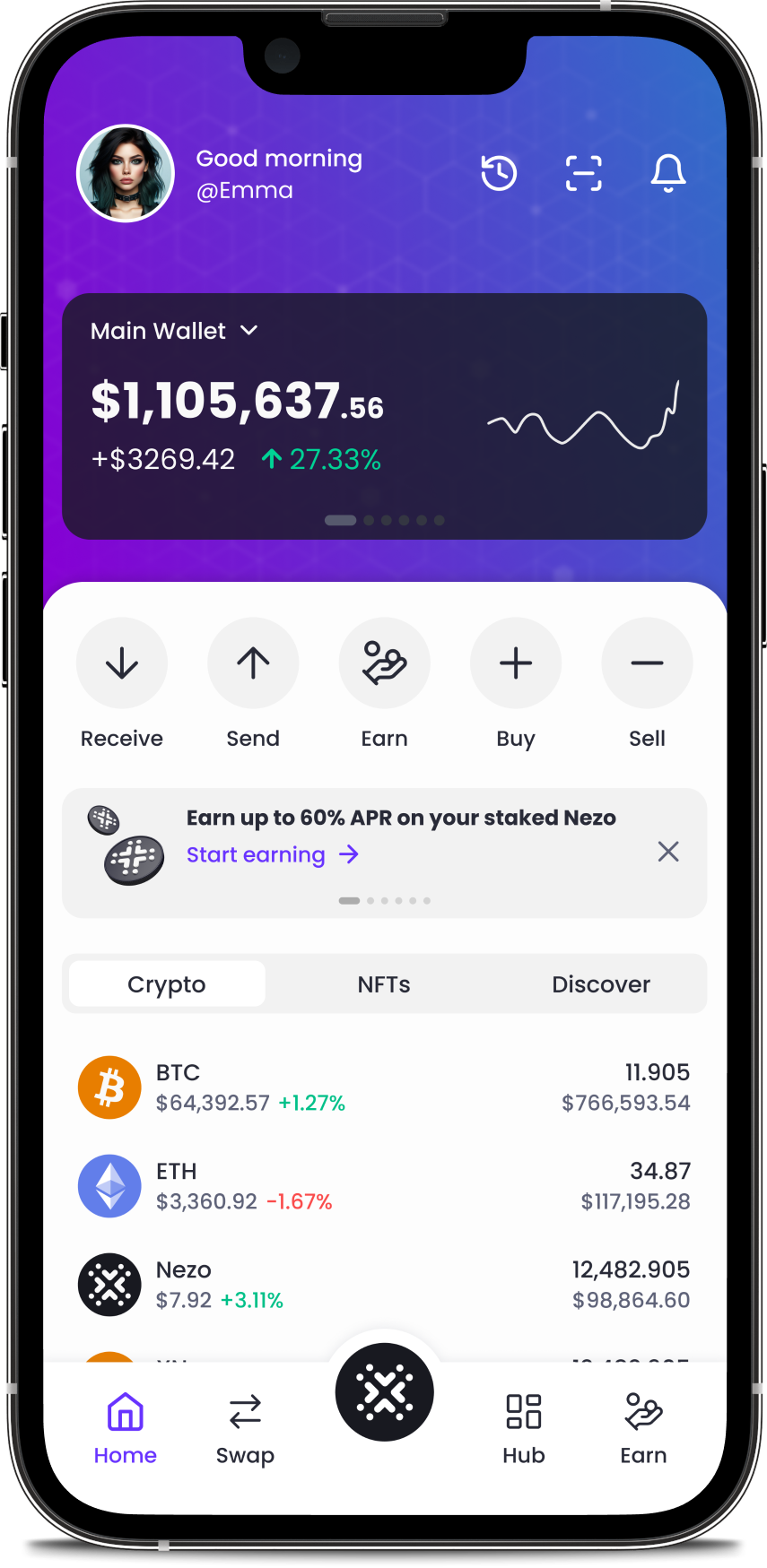Tap Emma's profile avatar
The height and width of the screenshot is (1568, 767).
pyautogui.click(x=126, y=174)
